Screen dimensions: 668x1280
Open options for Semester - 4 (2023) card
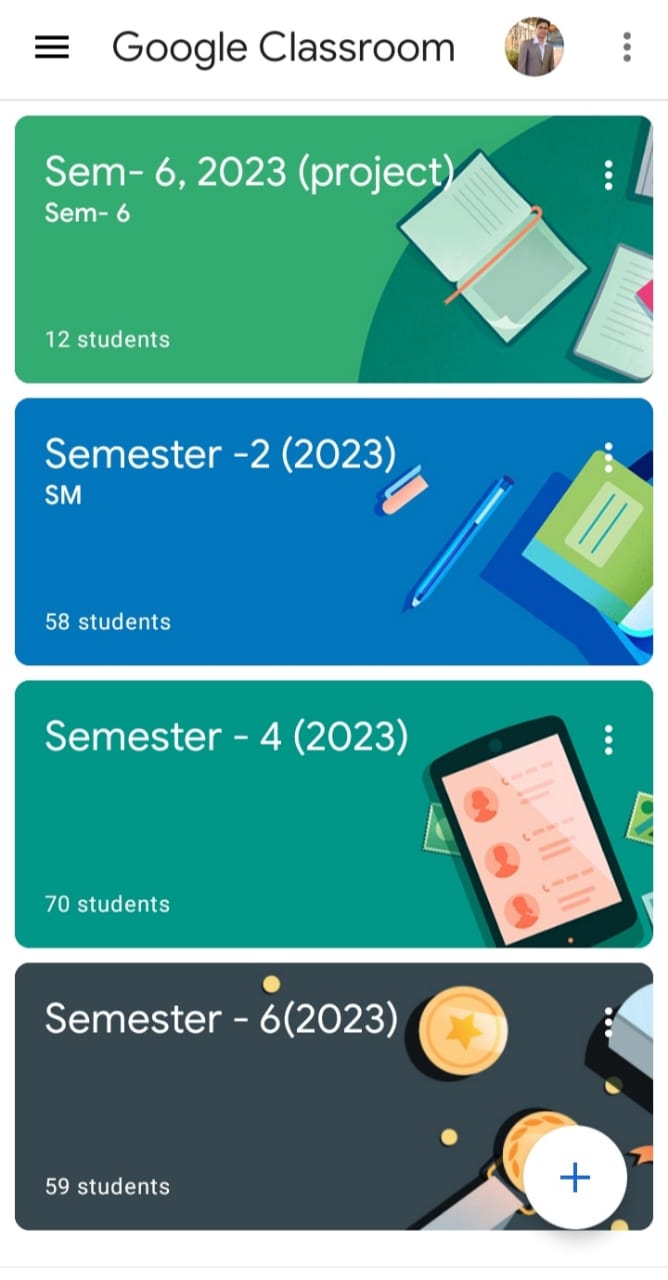(608, 740)
